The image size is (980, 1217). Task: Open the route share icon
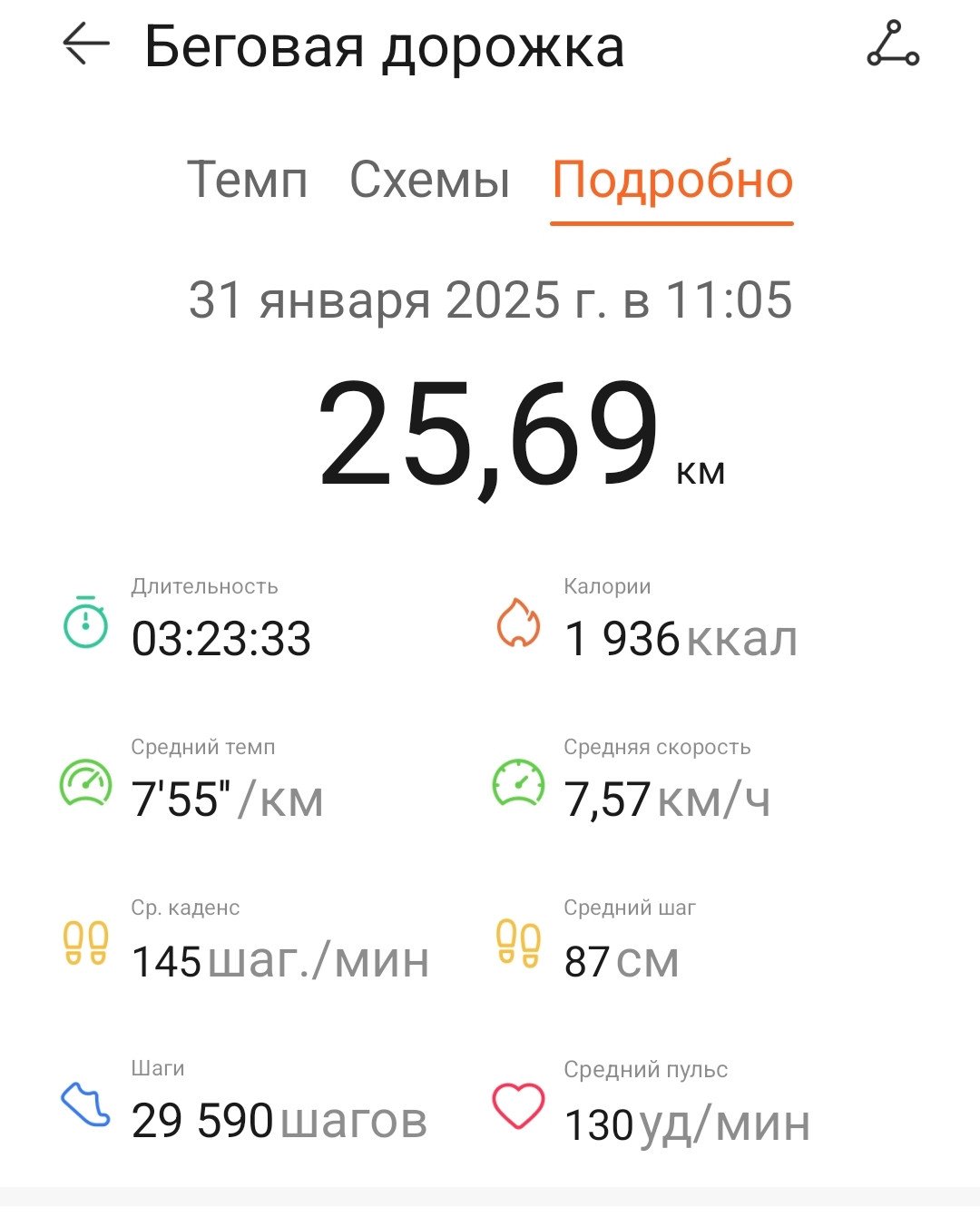(x=893, y=44)
